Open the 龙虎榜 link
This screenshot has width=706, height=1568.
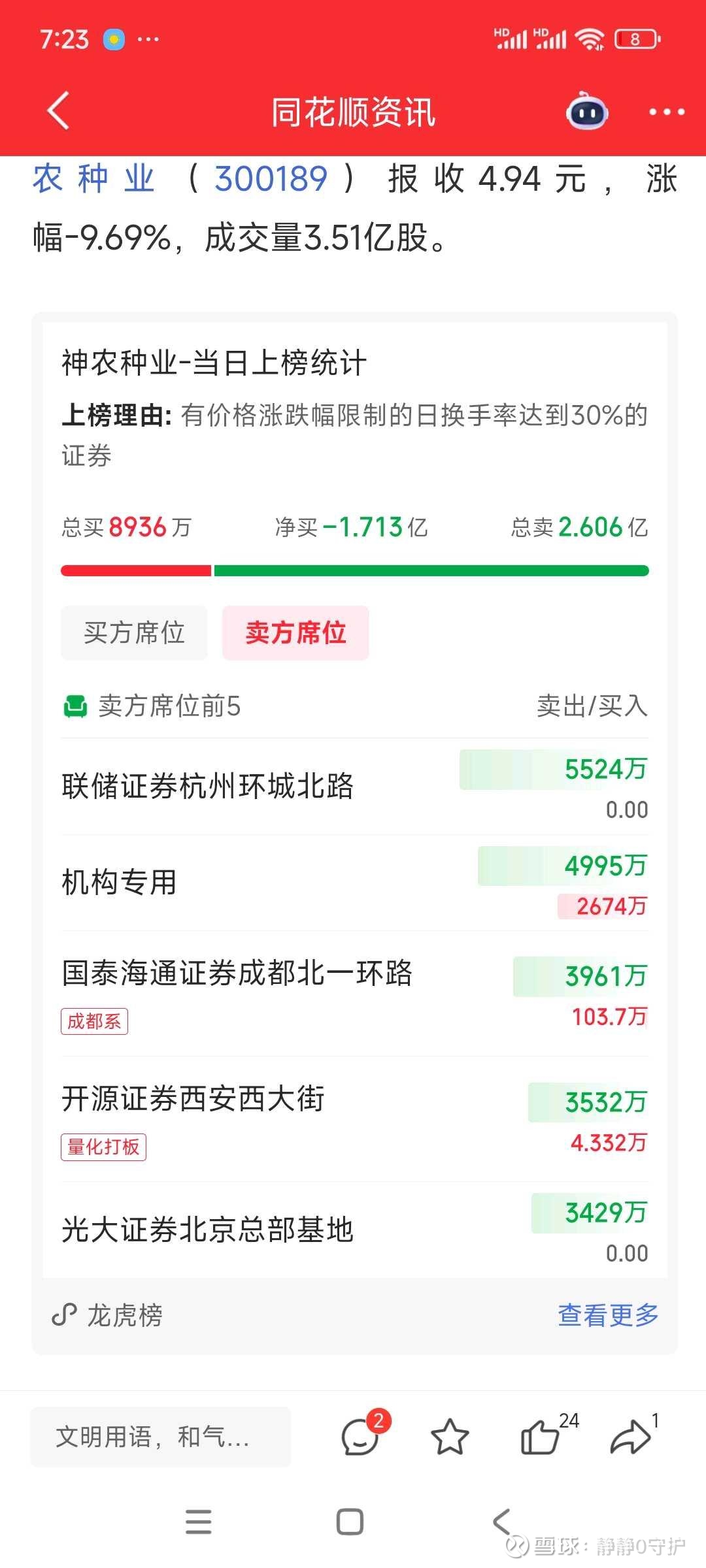point(107,1315)
